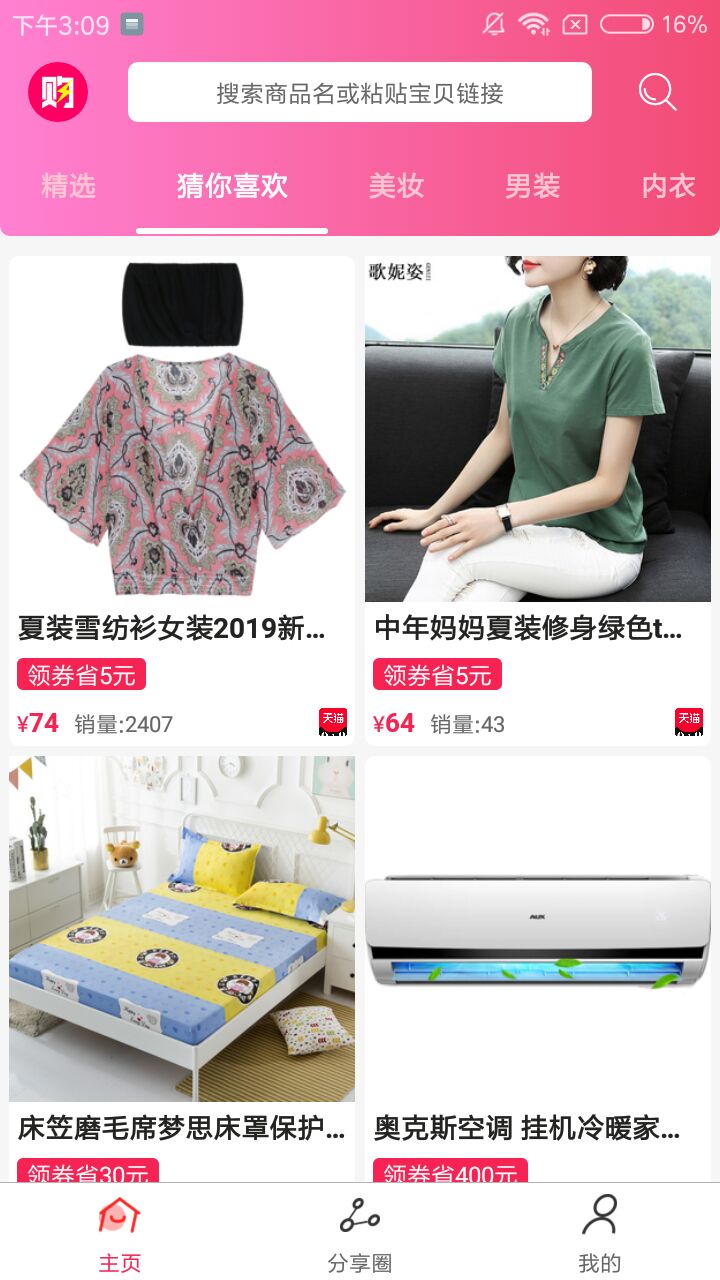Go to the 主页 bottom tab
The height and width of the screenshot is (1280, 720).
120,1233
